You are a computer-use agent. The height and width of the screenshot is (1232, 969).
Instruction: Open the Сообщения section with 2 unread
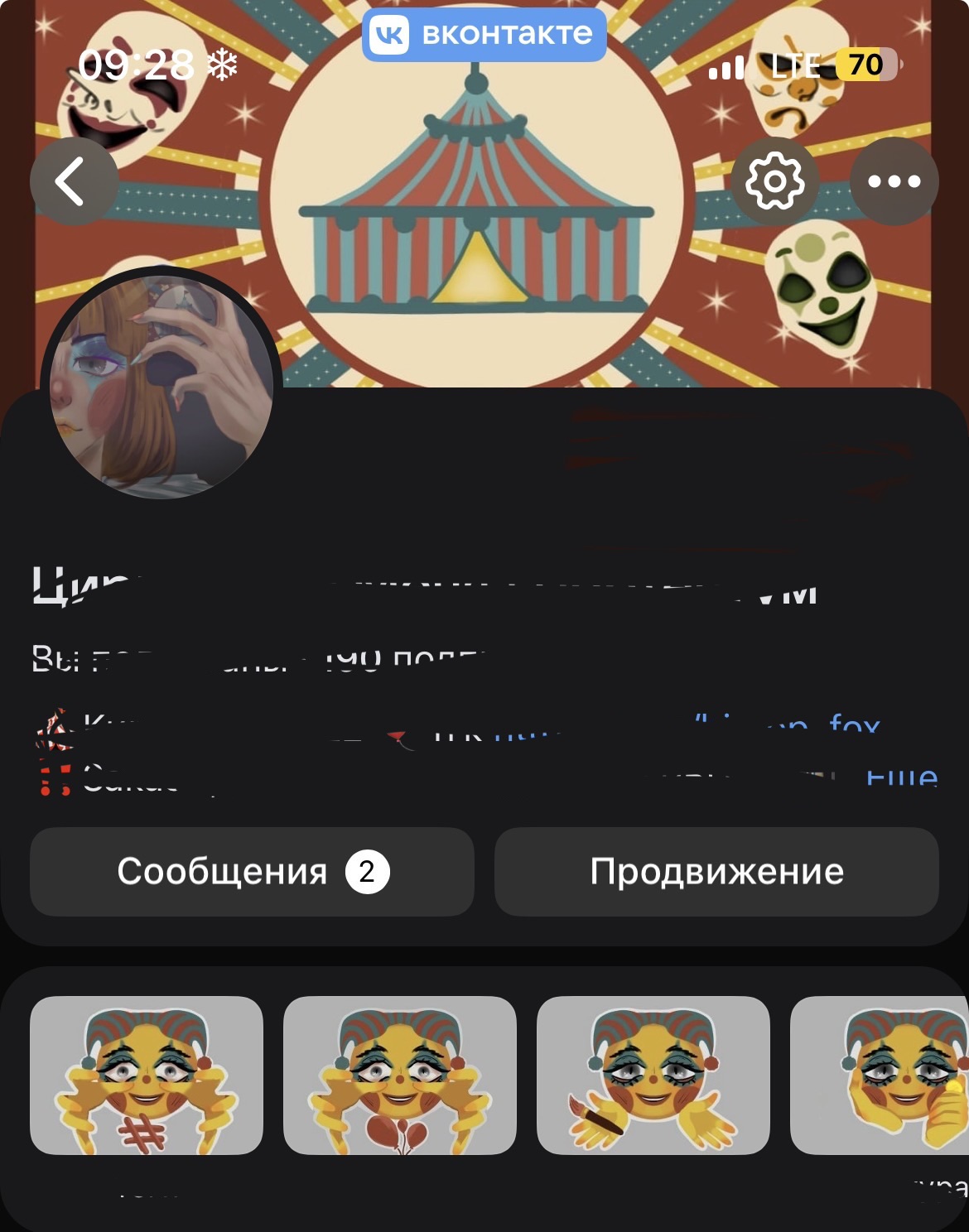click(252, 872)
